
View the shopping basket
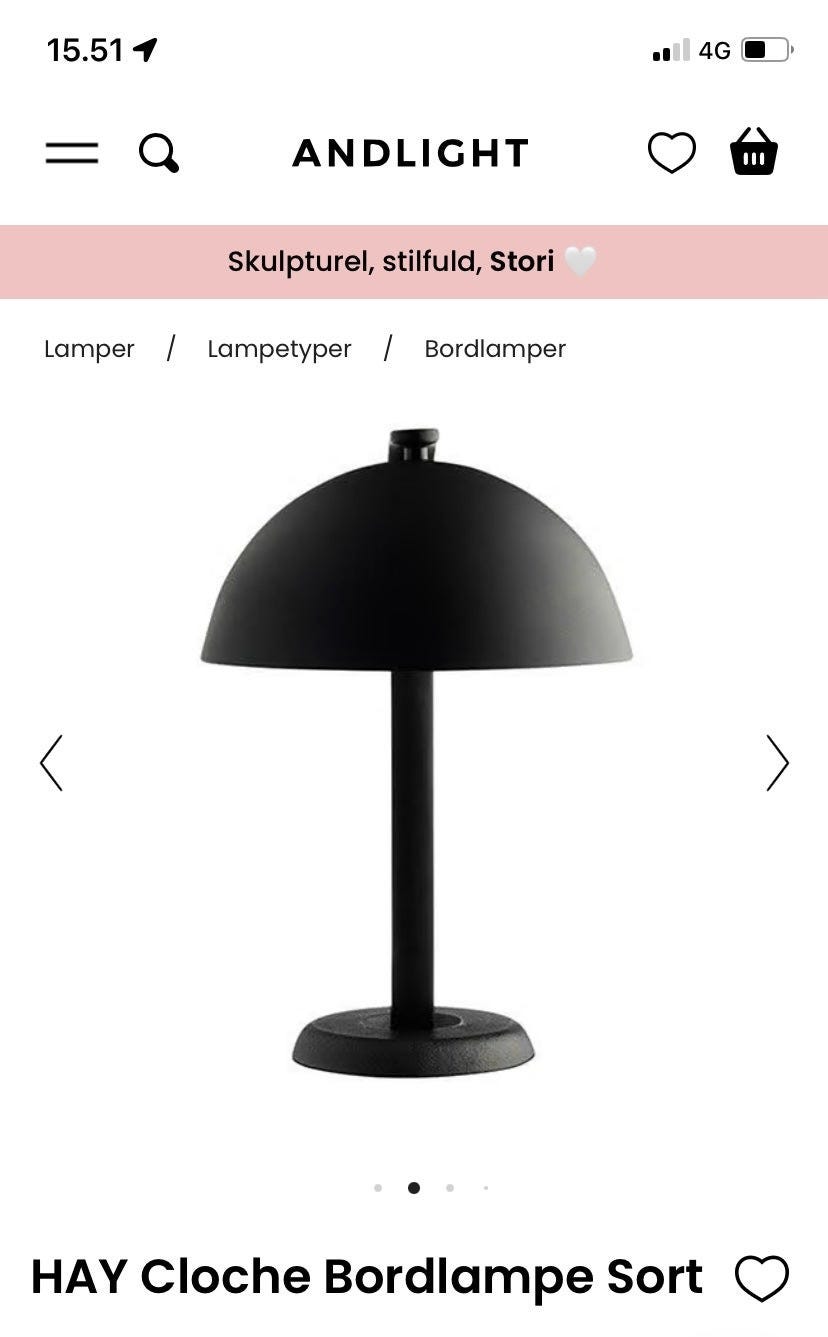(753, 151)
